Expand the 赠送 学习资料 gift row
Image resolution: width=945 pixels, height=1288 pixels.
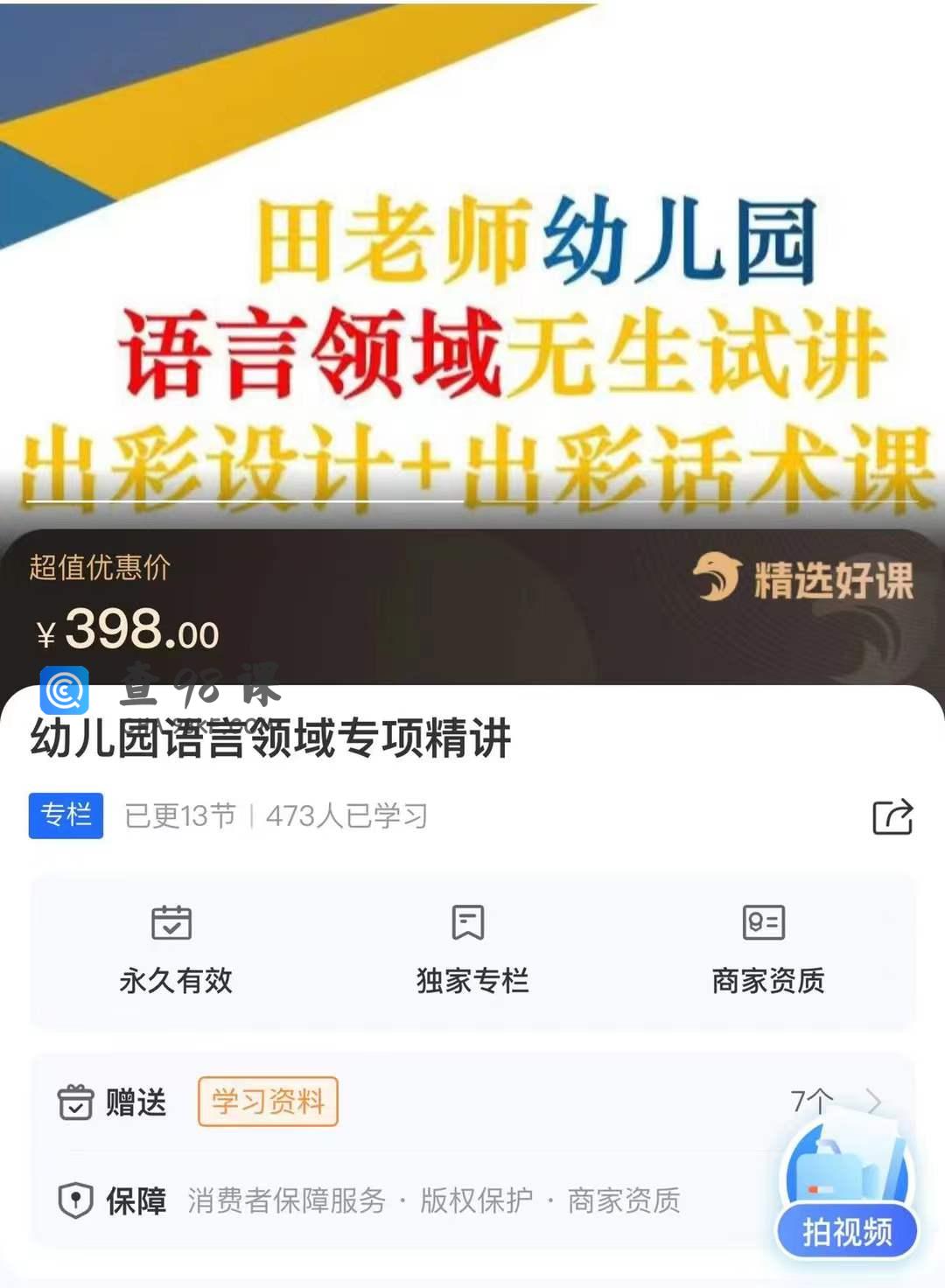pyautogui.click(x=472, y=1102)
